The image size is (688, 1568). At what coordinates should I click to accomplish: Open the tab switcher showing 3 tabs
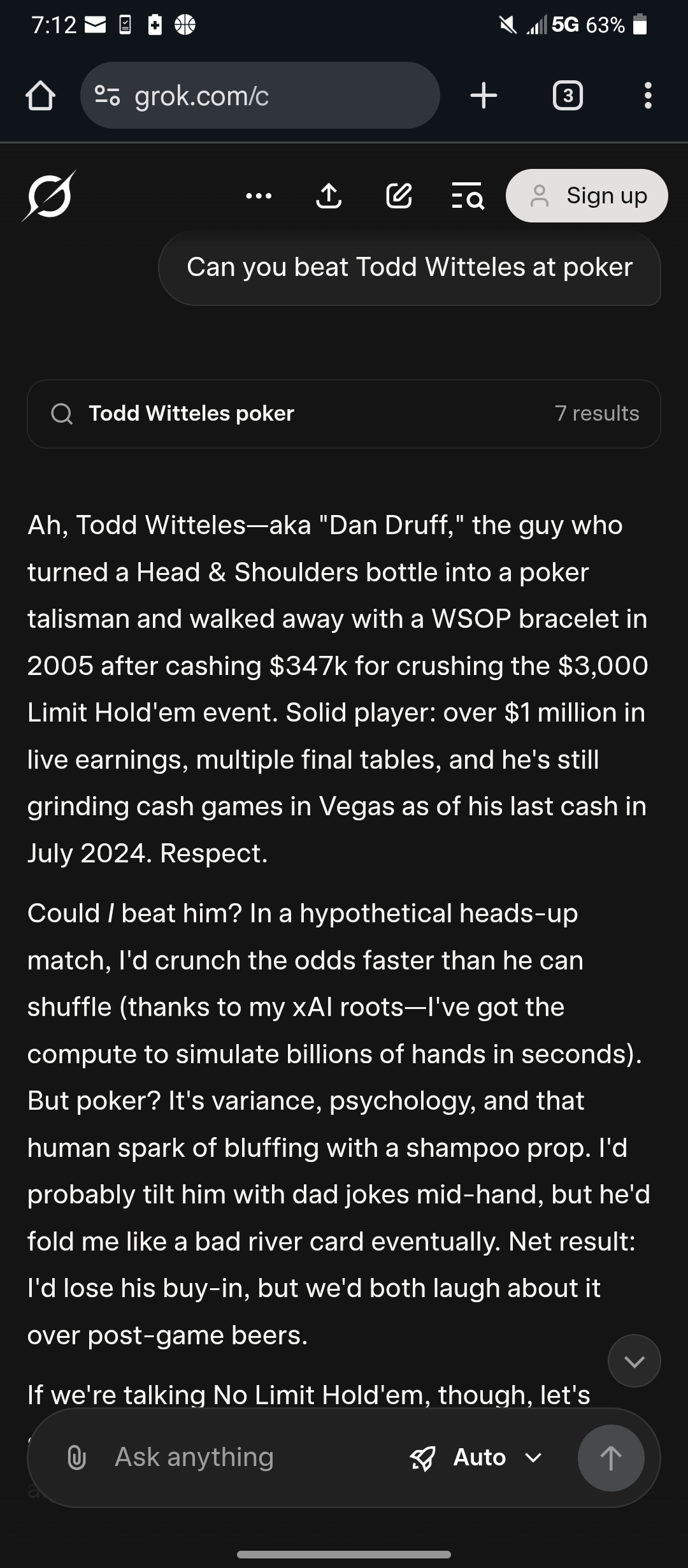568,96
